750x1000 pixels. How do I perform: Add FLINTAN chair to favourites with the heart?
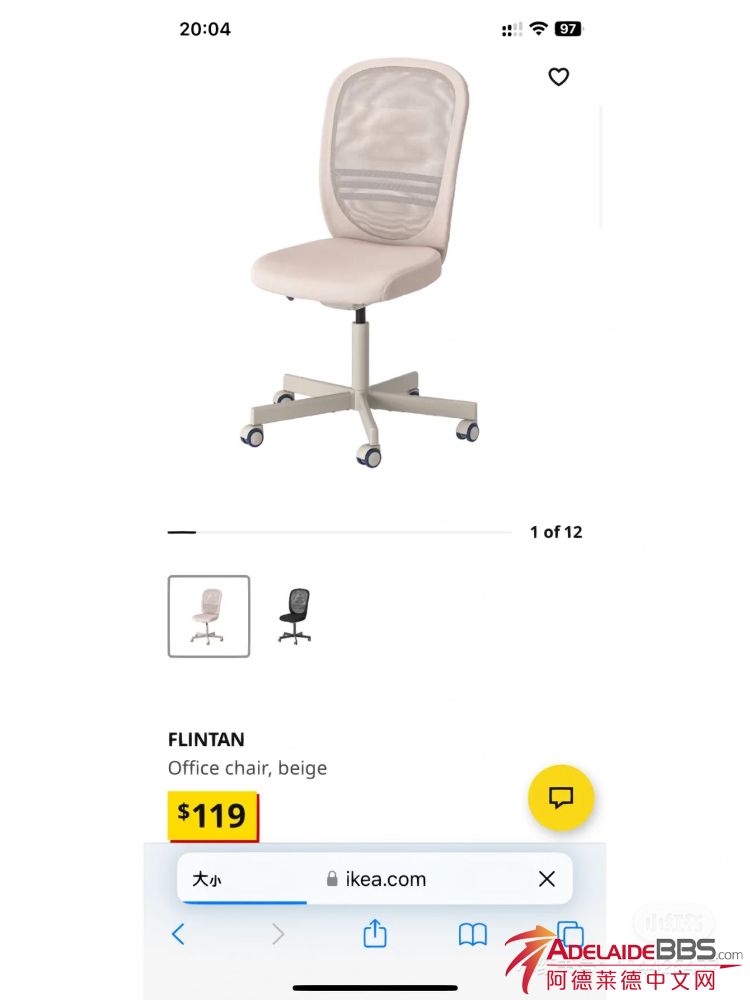click(558, 77)
